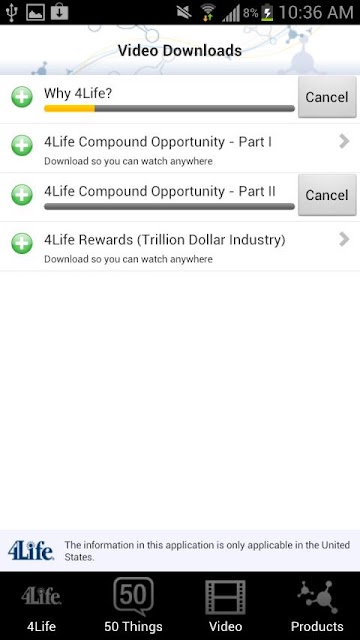The image size is (360, 640).
Task: Cancel the Compound Opportunity Part II download
Action: point(327,195)
